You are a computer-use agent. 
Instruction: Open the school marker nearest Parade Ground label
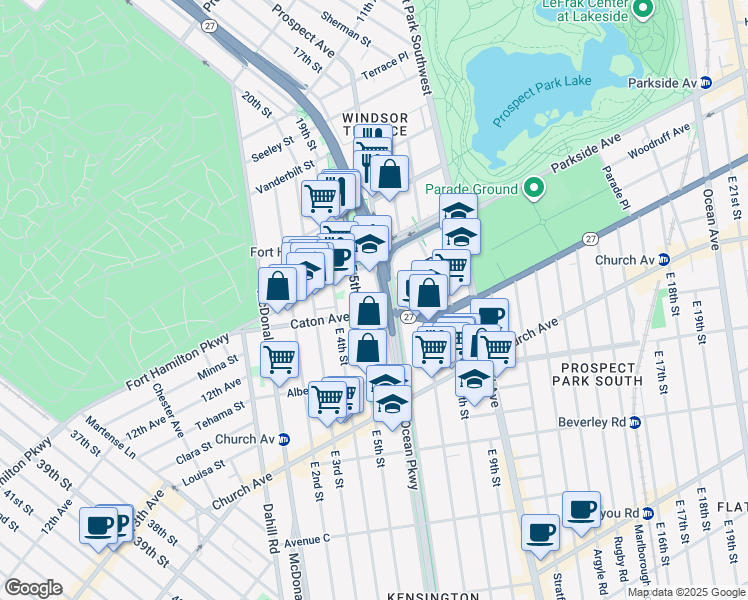click(x=458, y=209)
